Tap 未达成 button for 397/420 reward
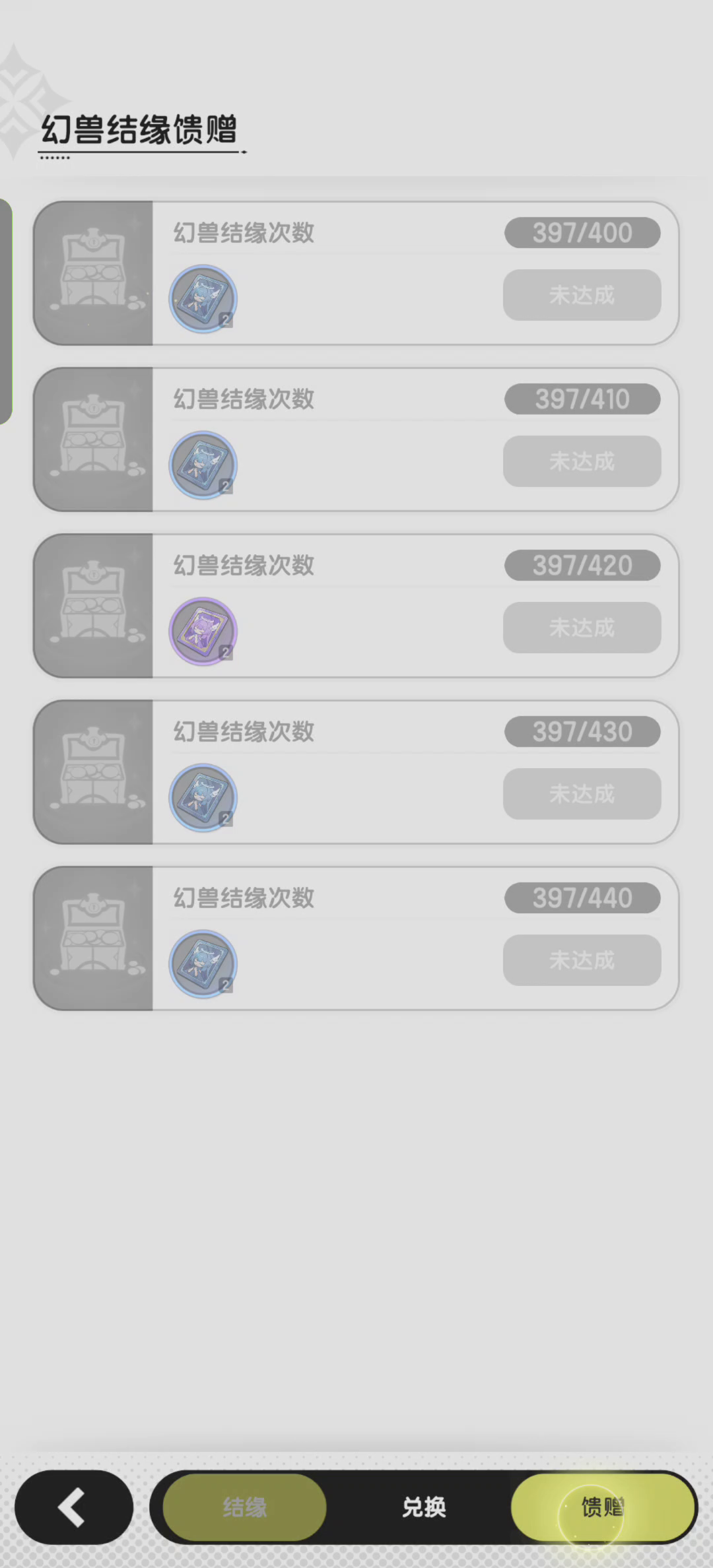The height and width of the screenshot is (1568, 713). pyautogui.click(x=582, y=628)
